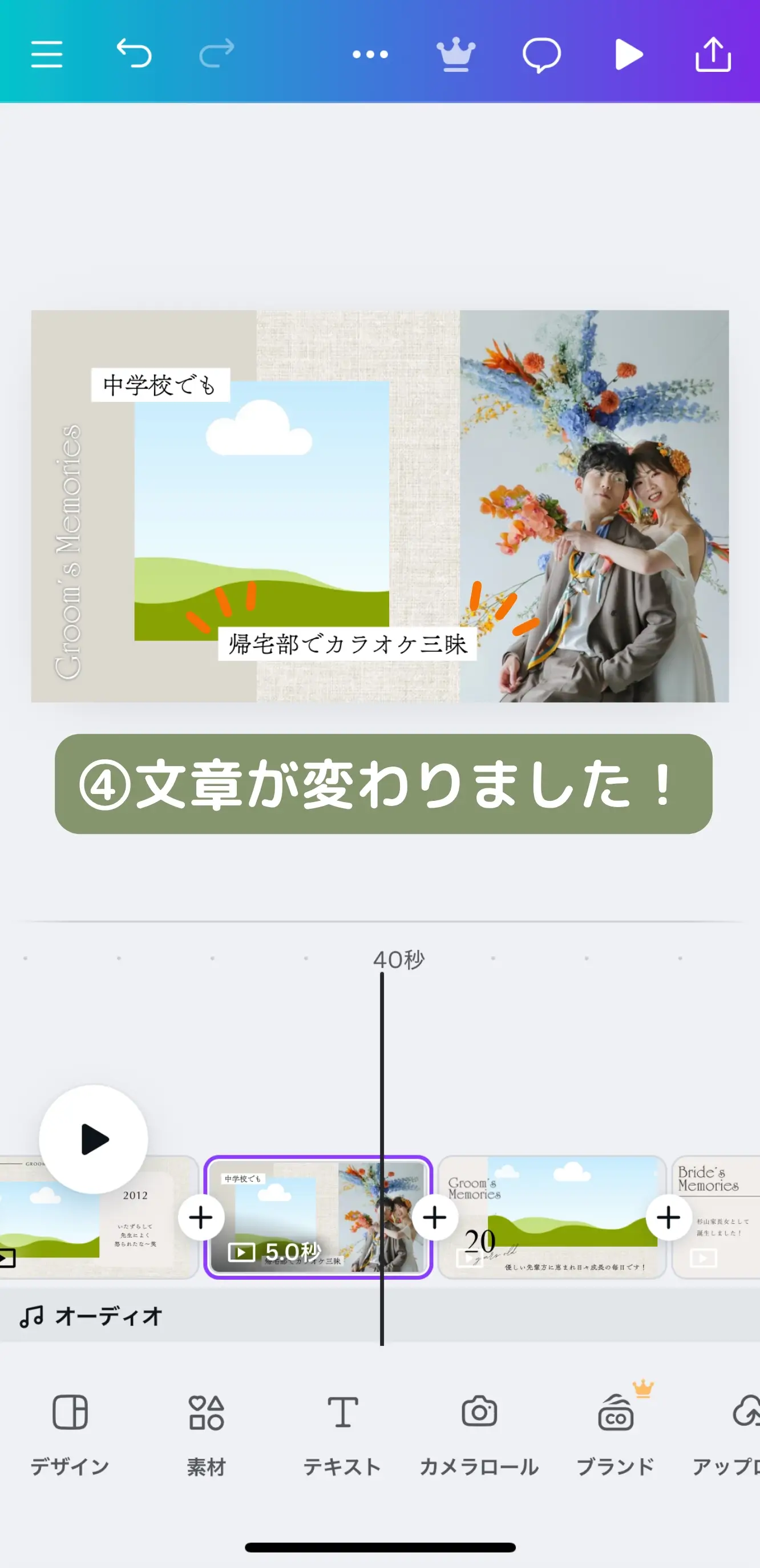The image size is (760, 1568).
Task: Open the more options menu
Action: pyautogui.click(x=370, y=54)
